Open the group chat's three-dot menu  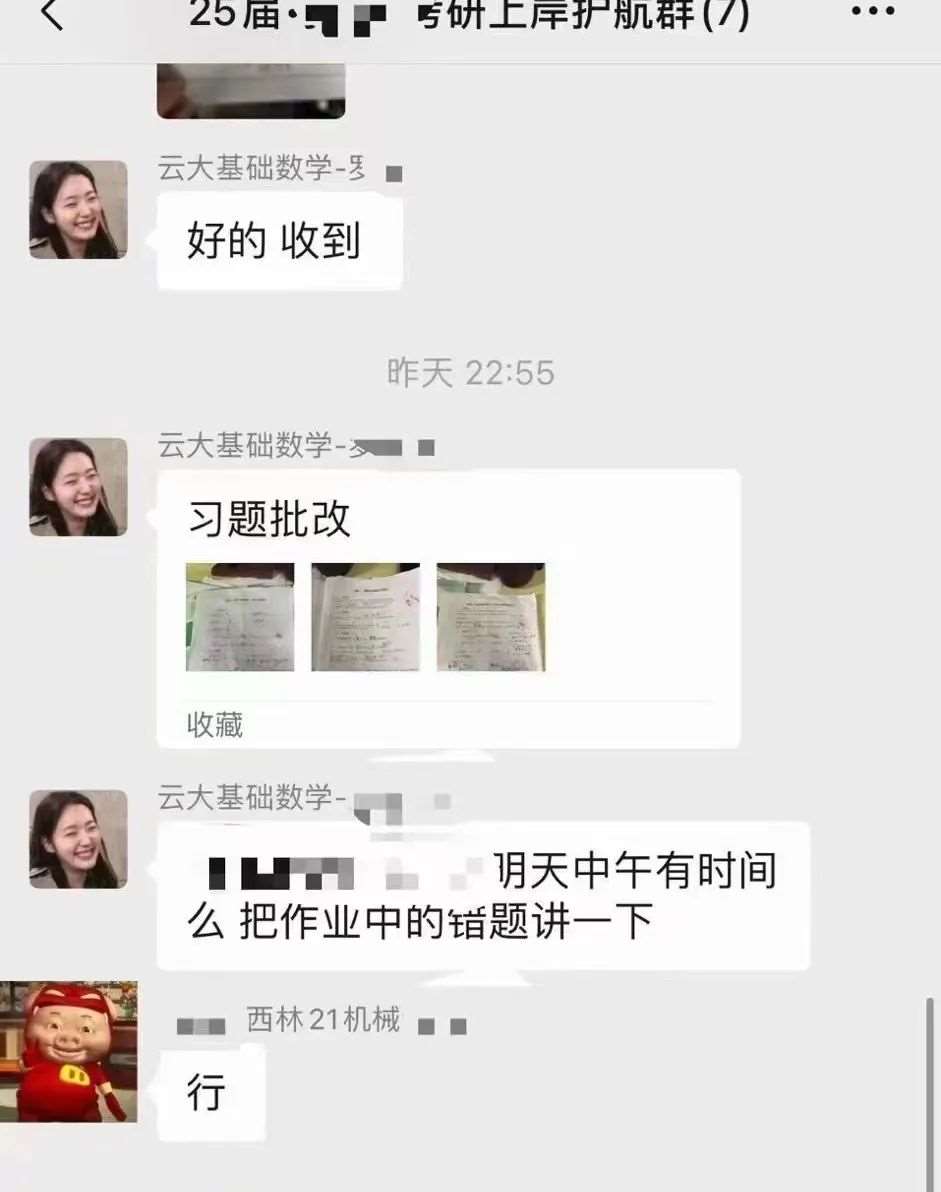point(872,12)
